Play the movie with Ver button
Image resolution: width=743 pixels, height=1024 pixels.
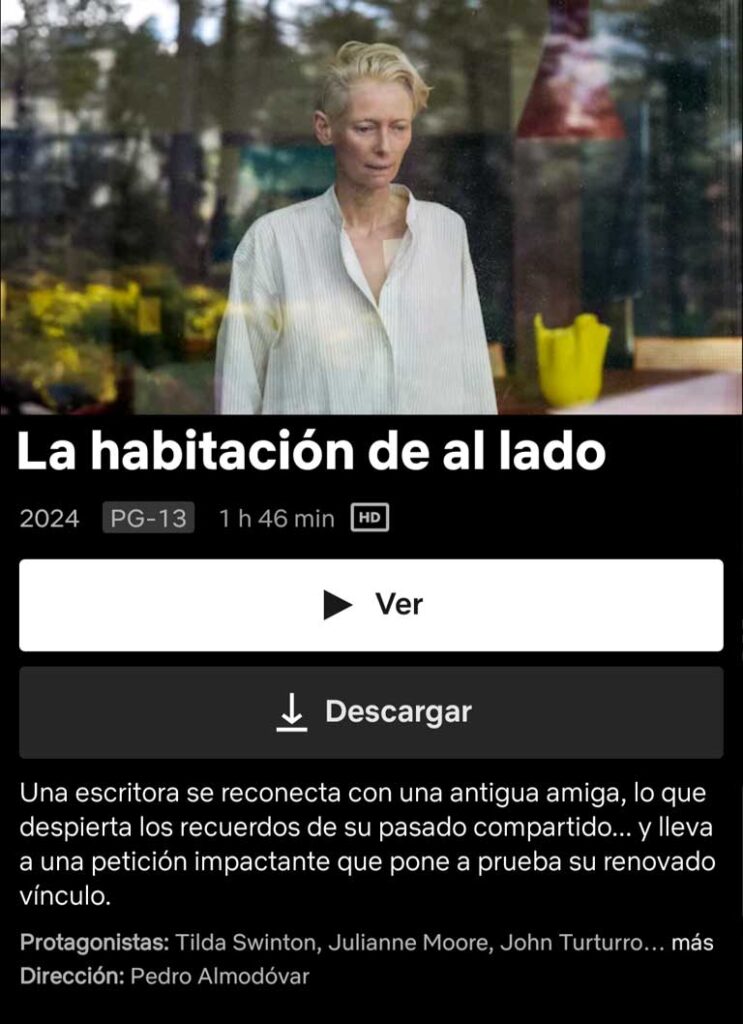tap(371, 605)
